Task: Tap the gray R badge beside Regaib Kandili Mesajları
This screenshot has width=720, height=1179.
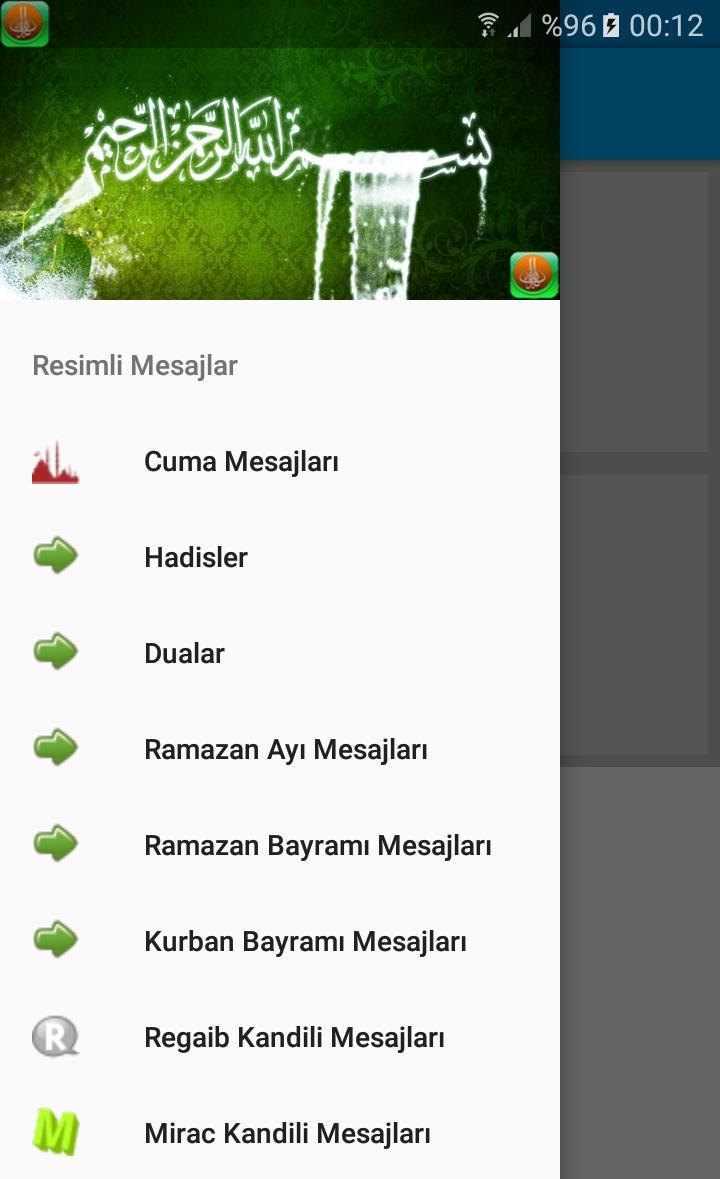Action: (x=57, y=1037)
